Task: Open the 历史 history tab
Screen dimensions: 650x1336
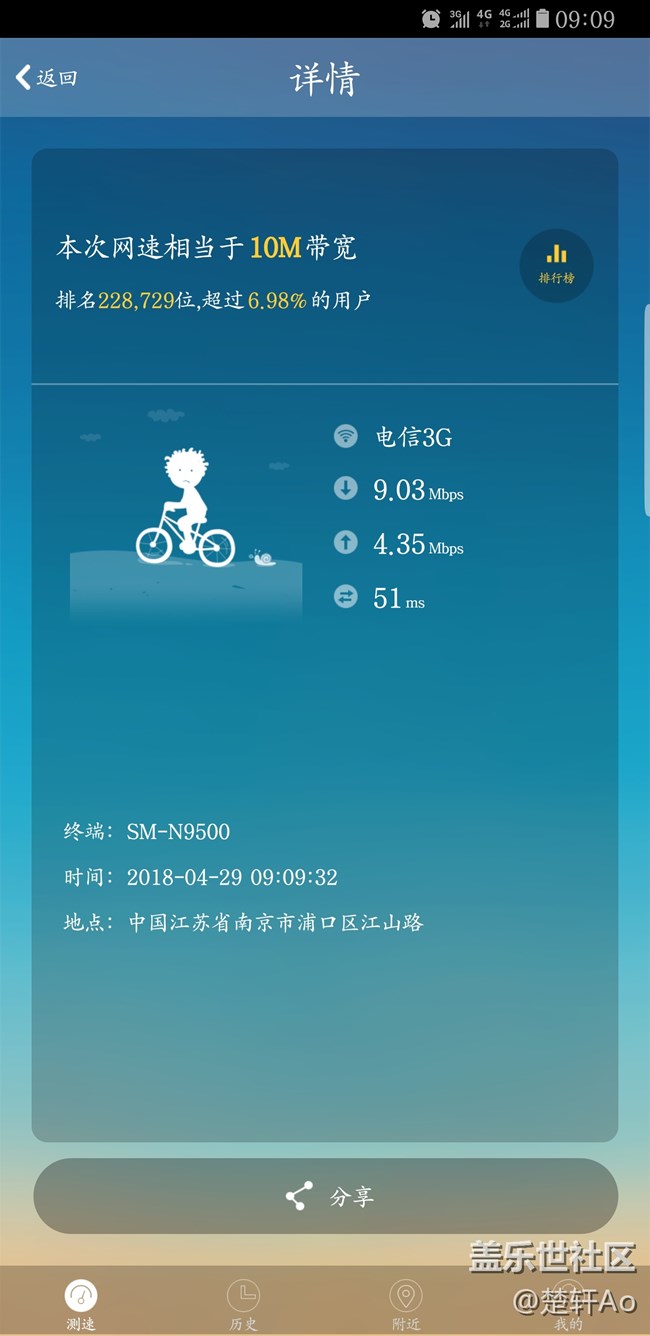Action: pos(243,1304)
